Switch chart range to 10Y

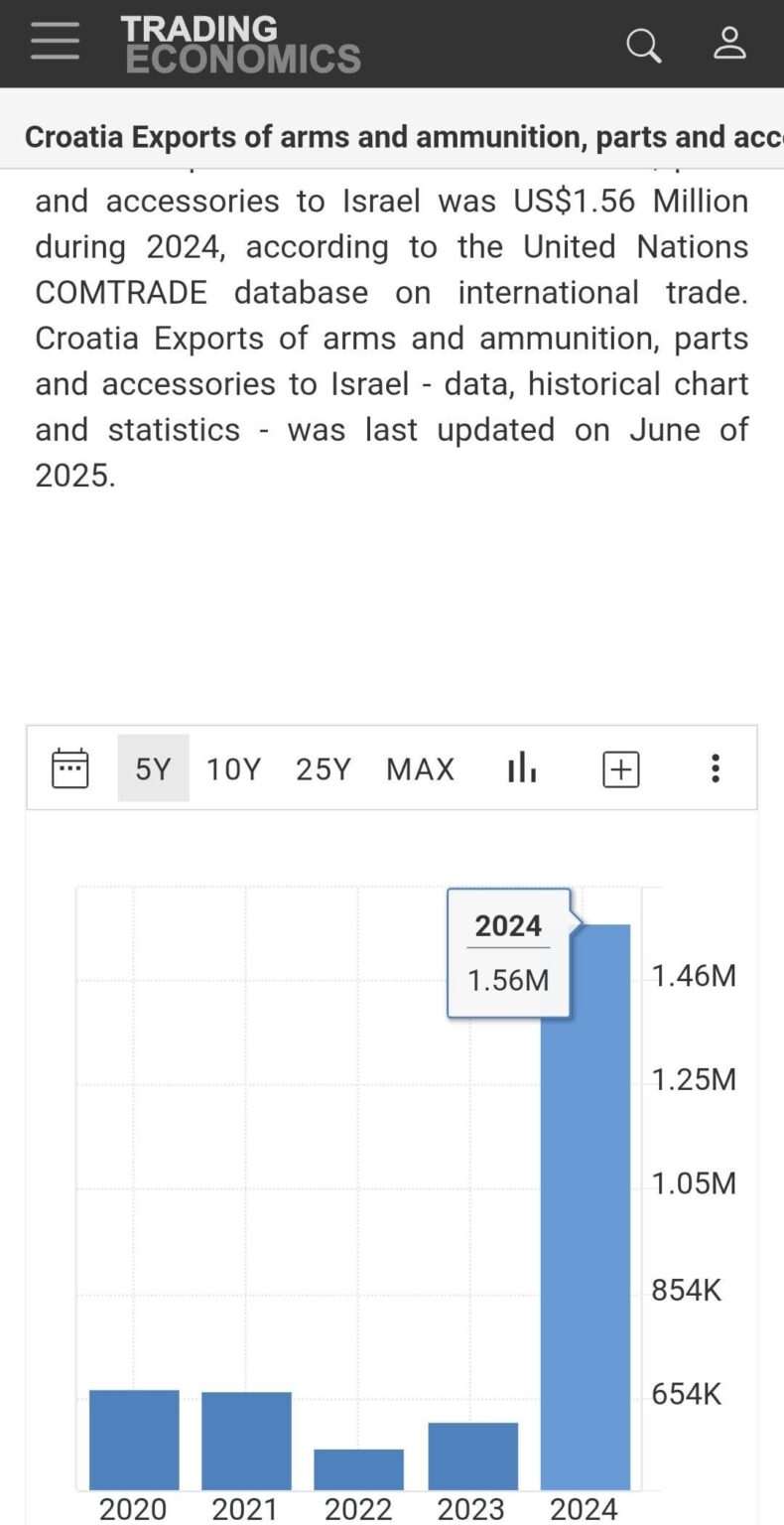[233, 768]
